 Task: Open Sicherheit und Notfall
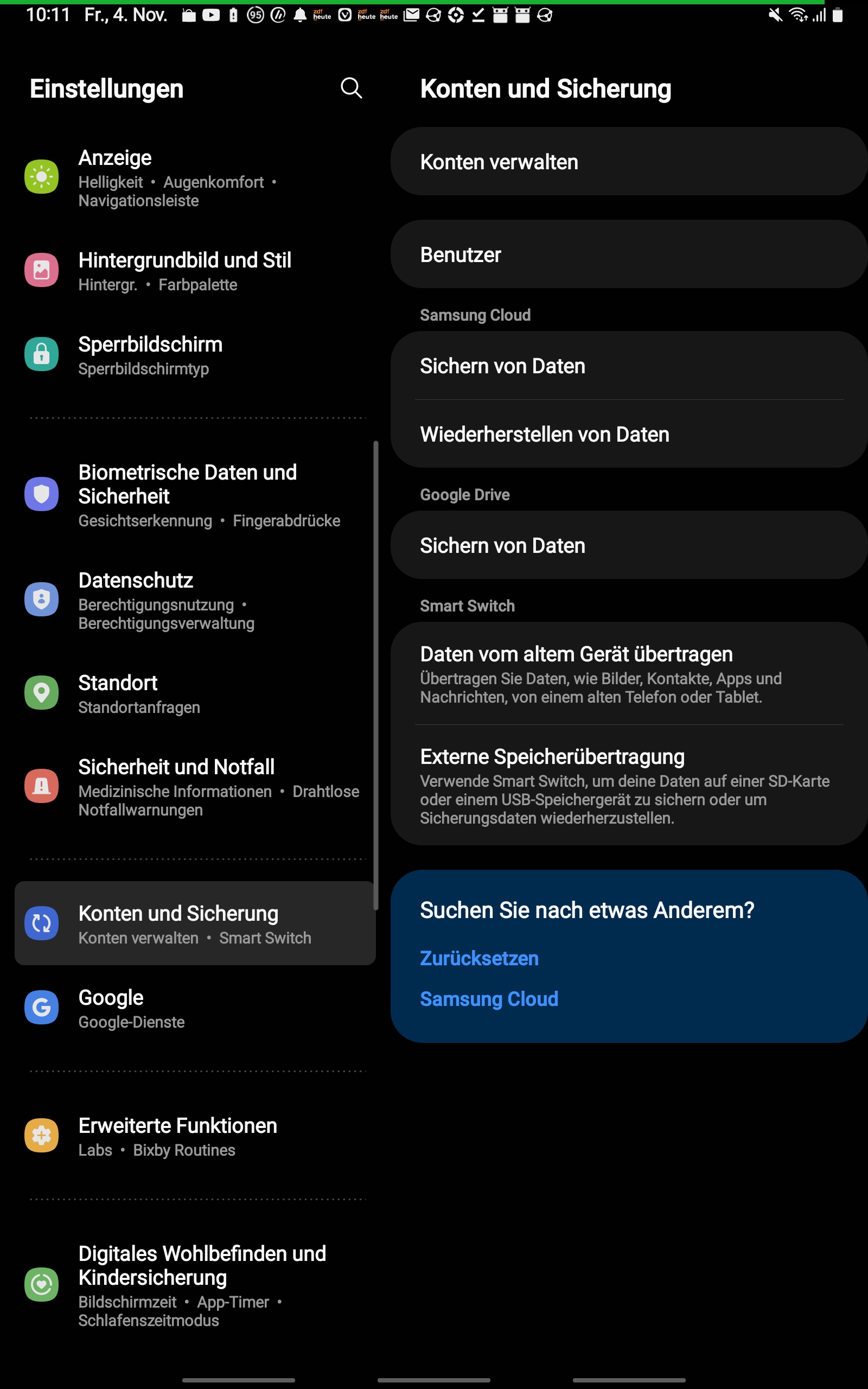[195, 786]
